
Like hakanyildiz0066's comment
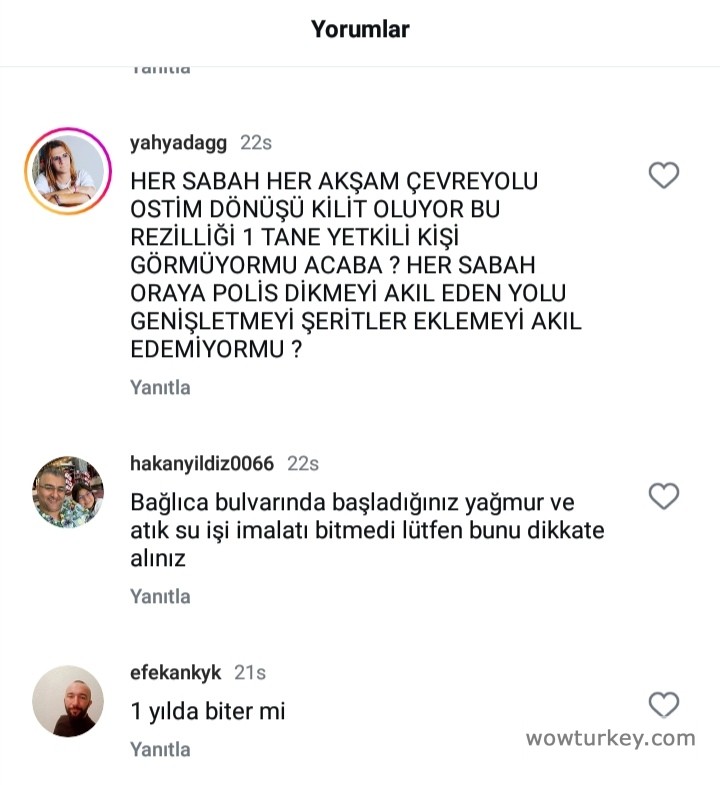click(664, 496)
